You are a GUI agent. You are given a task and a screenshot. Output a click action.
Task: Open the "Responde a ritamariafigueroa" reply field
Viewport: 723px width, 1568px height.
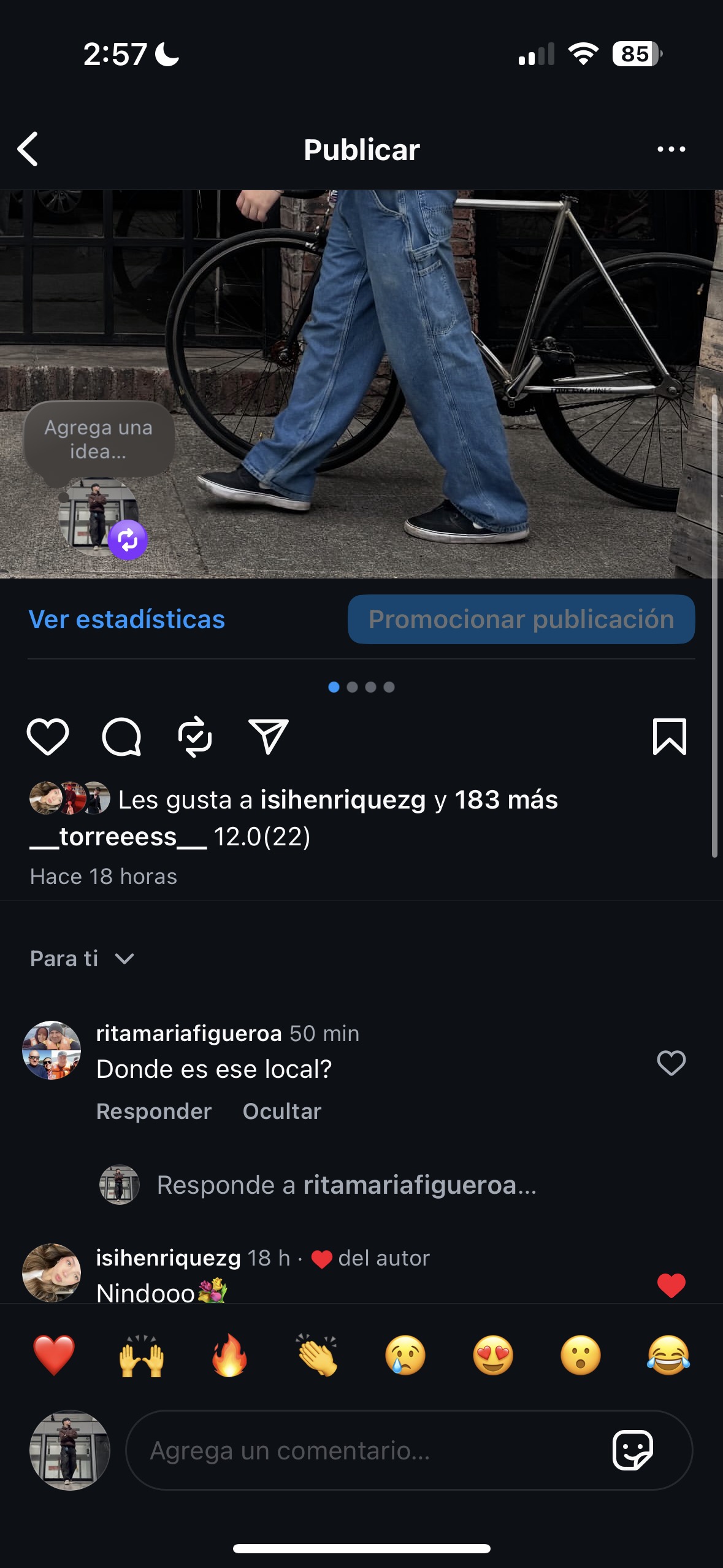pos(346,1185)
